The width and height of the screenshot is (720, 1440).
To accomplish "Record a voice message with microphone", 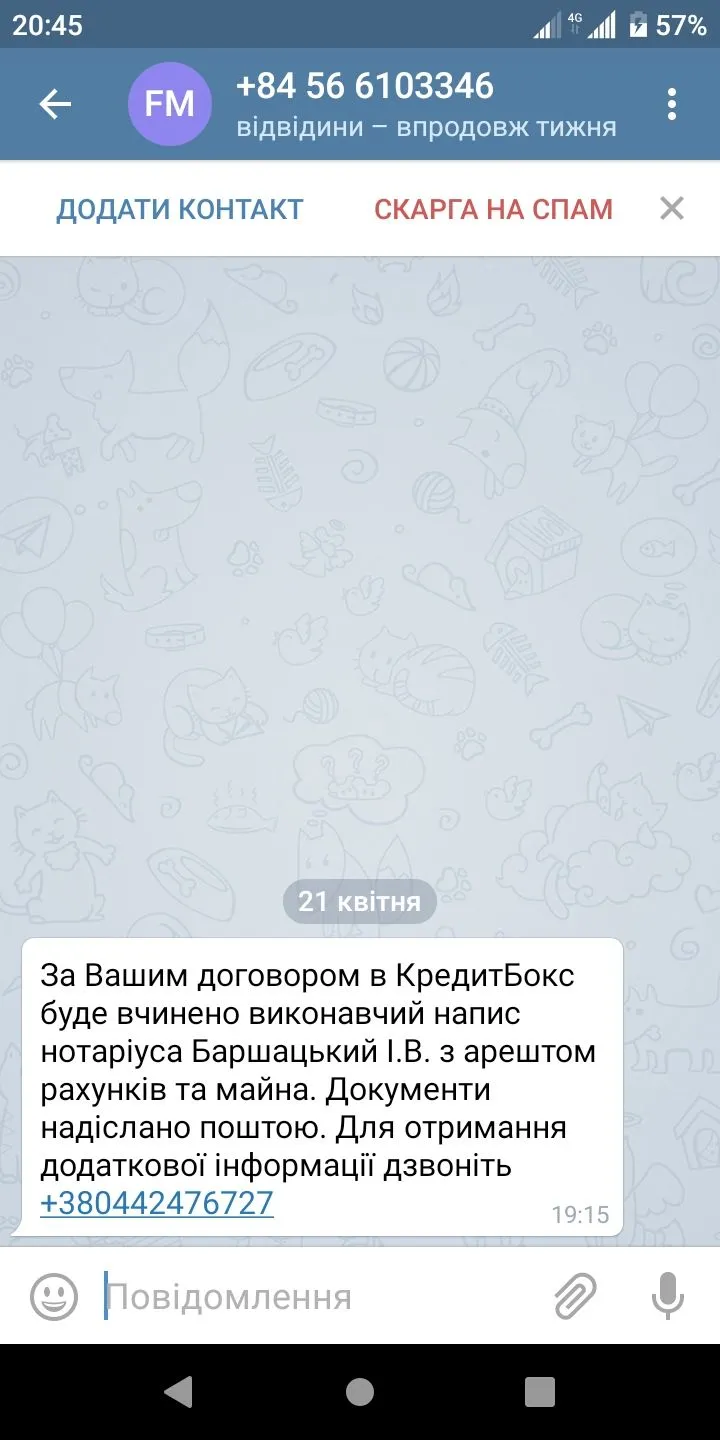I will [x=668, y=1297].
